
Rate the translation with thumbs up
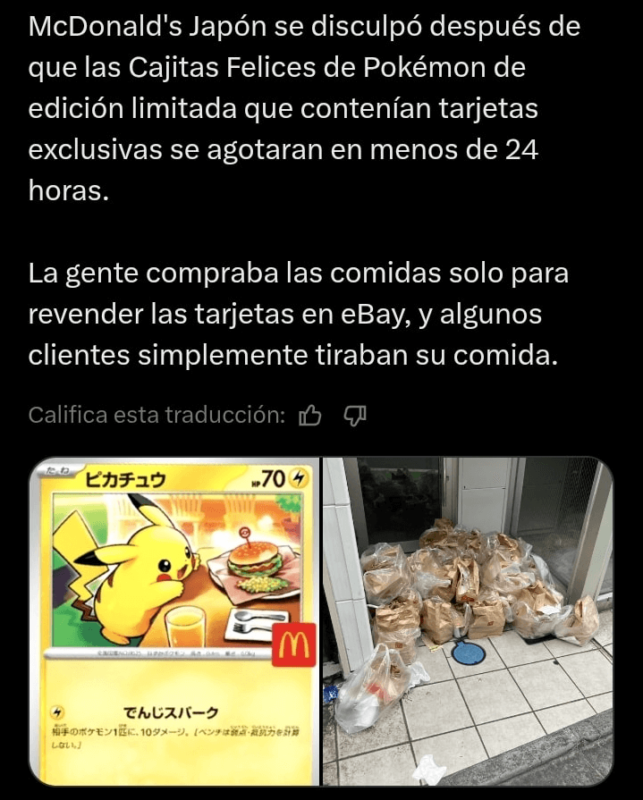point(310,415)
